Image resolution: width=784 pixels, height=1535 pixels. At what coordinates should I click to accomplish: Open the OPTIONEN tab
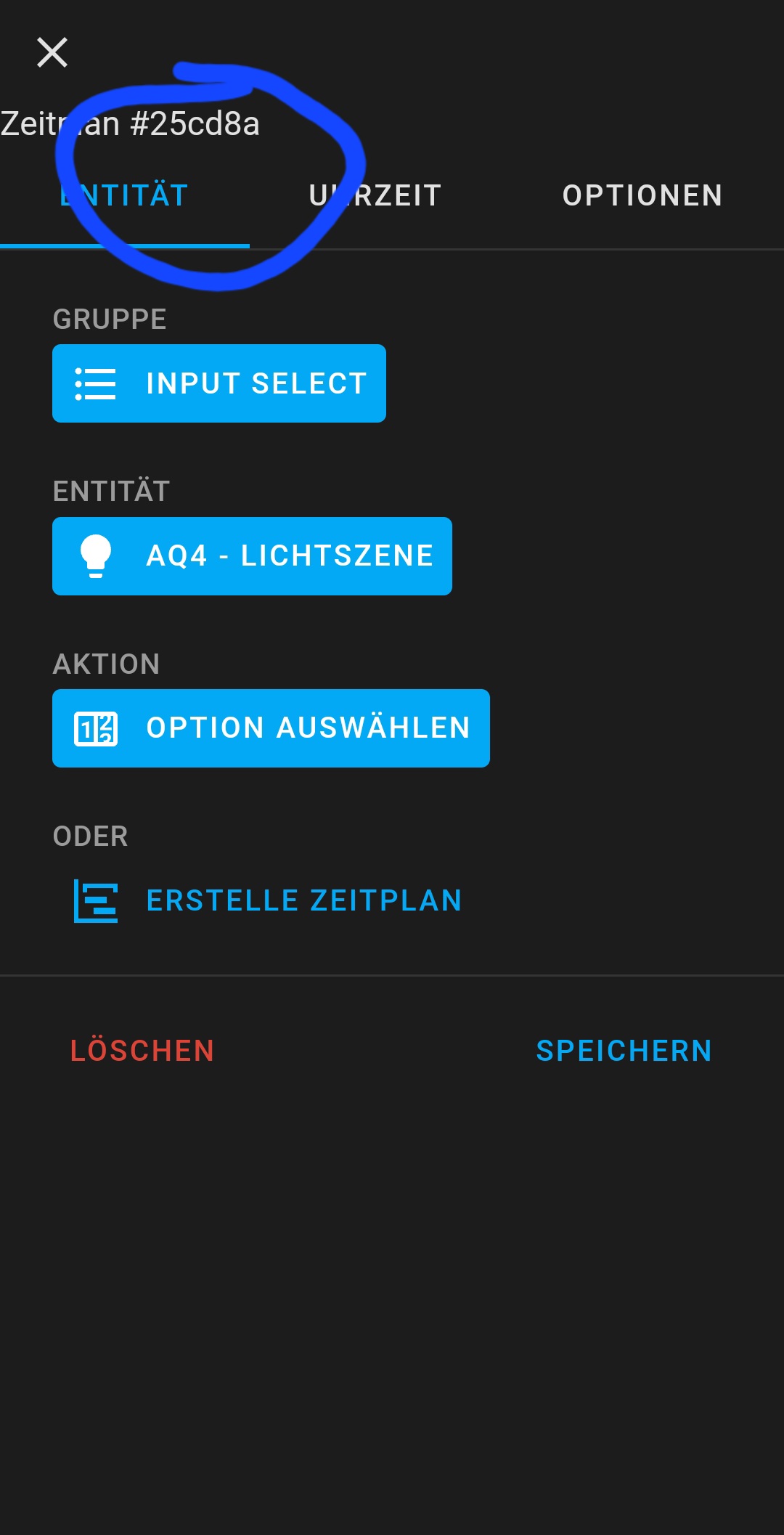click(x=642, y=195)
